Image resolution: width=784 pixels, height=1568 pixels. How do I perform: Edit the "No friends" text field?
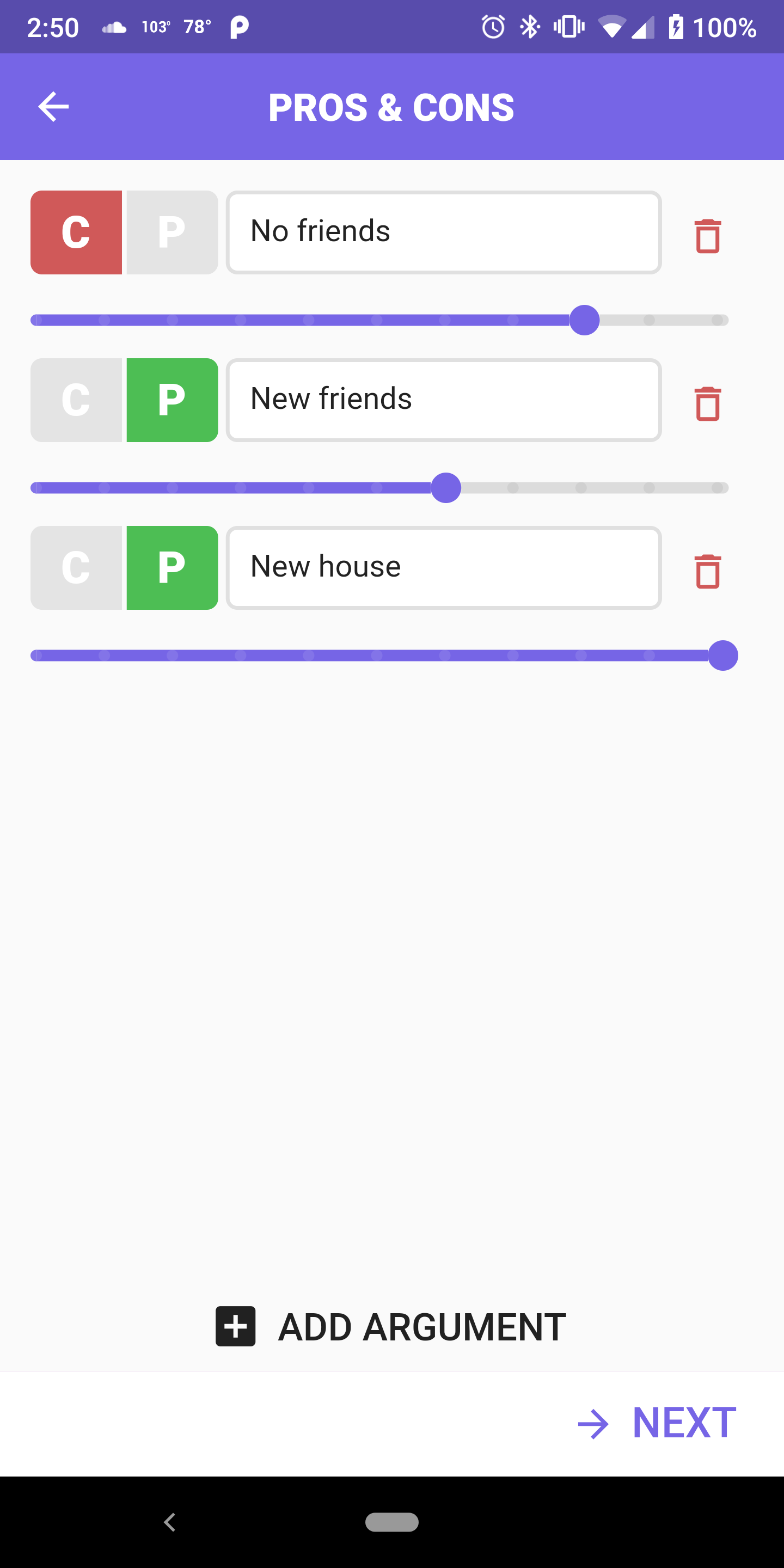[x=444, y=232]
